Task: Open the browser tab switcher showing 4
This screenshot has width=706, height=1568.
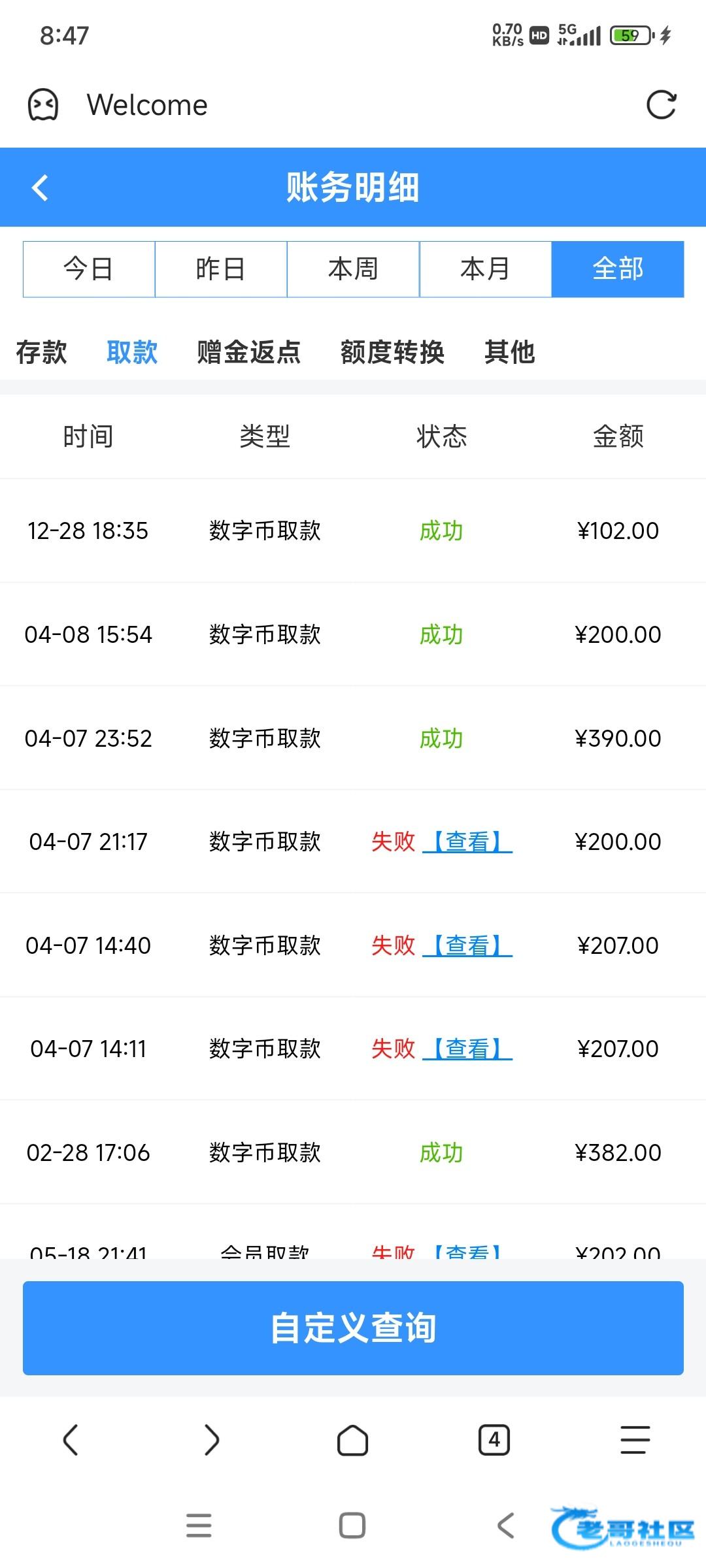Action: tap(494, 1440)
